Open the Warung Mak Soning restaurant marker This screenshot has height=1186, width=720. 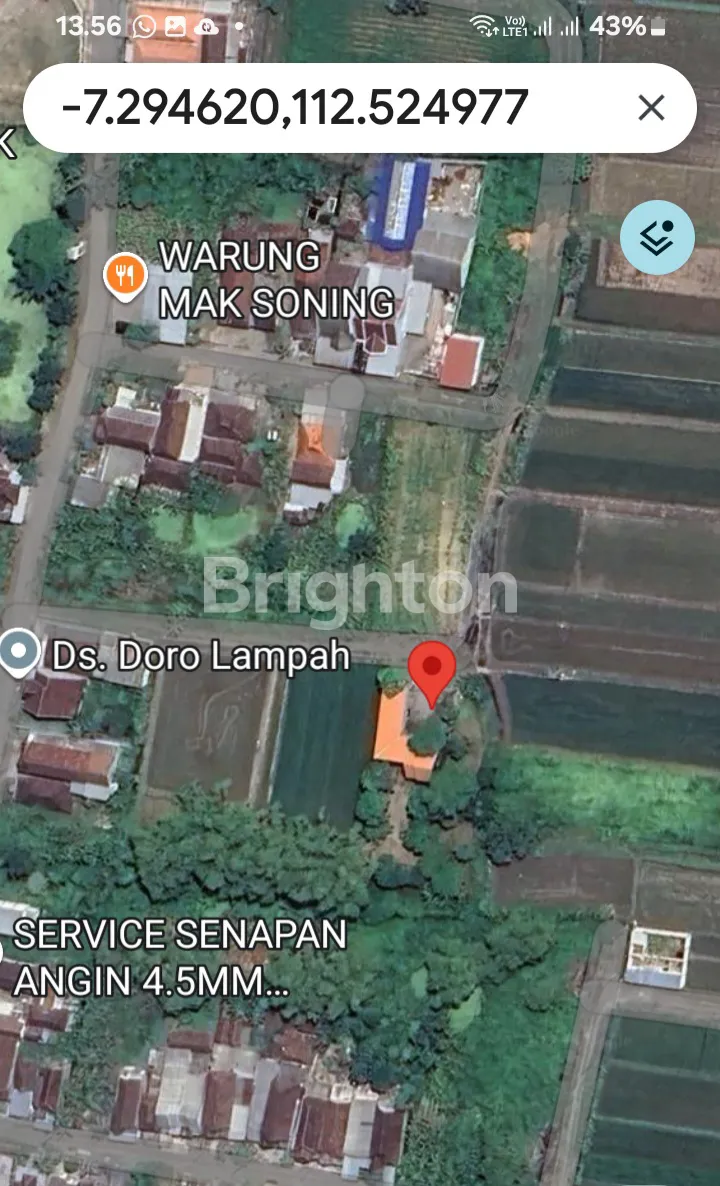point(125,276)
